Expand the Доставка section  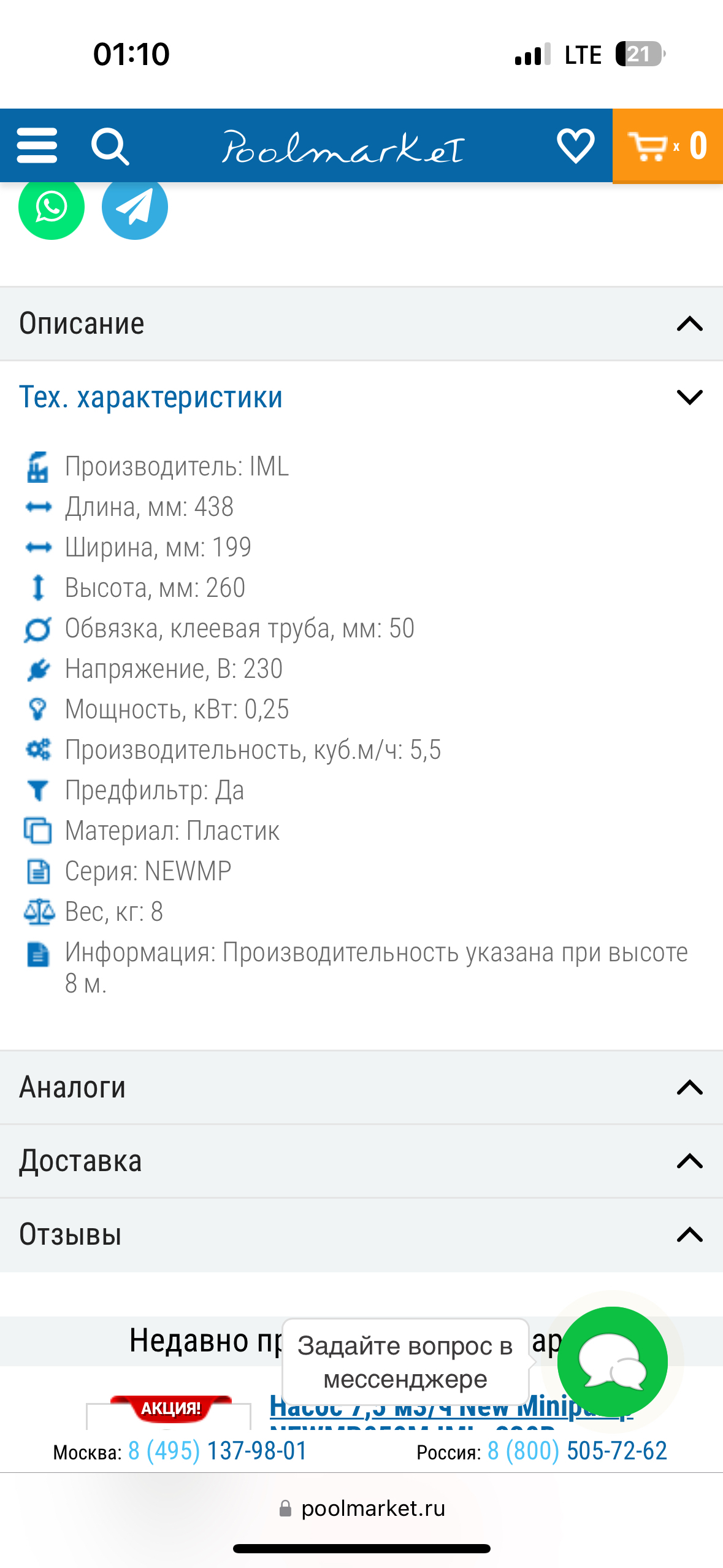361,1161
